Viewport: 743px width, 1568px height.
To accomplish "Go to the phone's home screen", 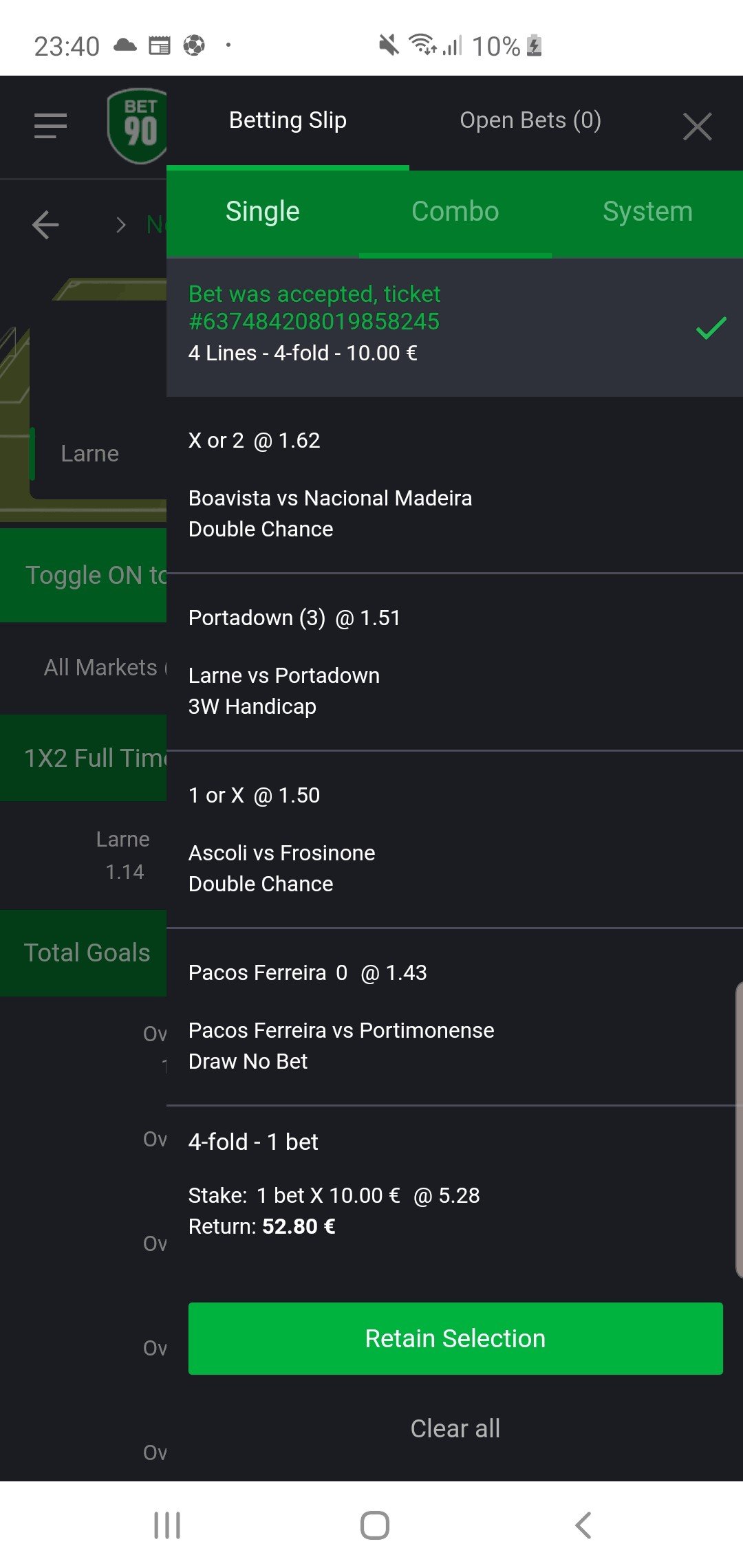I will click(x=374, y=1525).
